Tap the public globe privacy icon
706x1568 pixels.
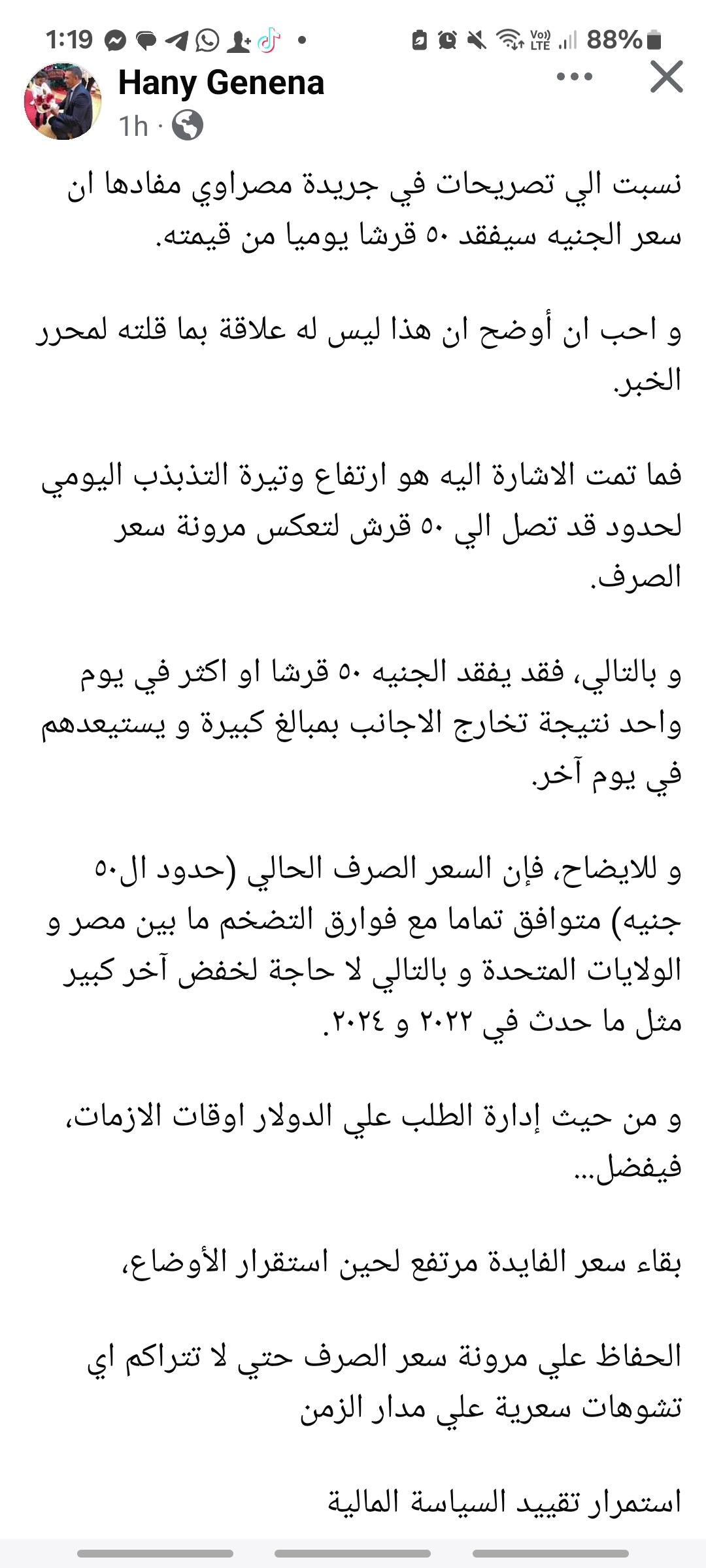tap(188, 125)
